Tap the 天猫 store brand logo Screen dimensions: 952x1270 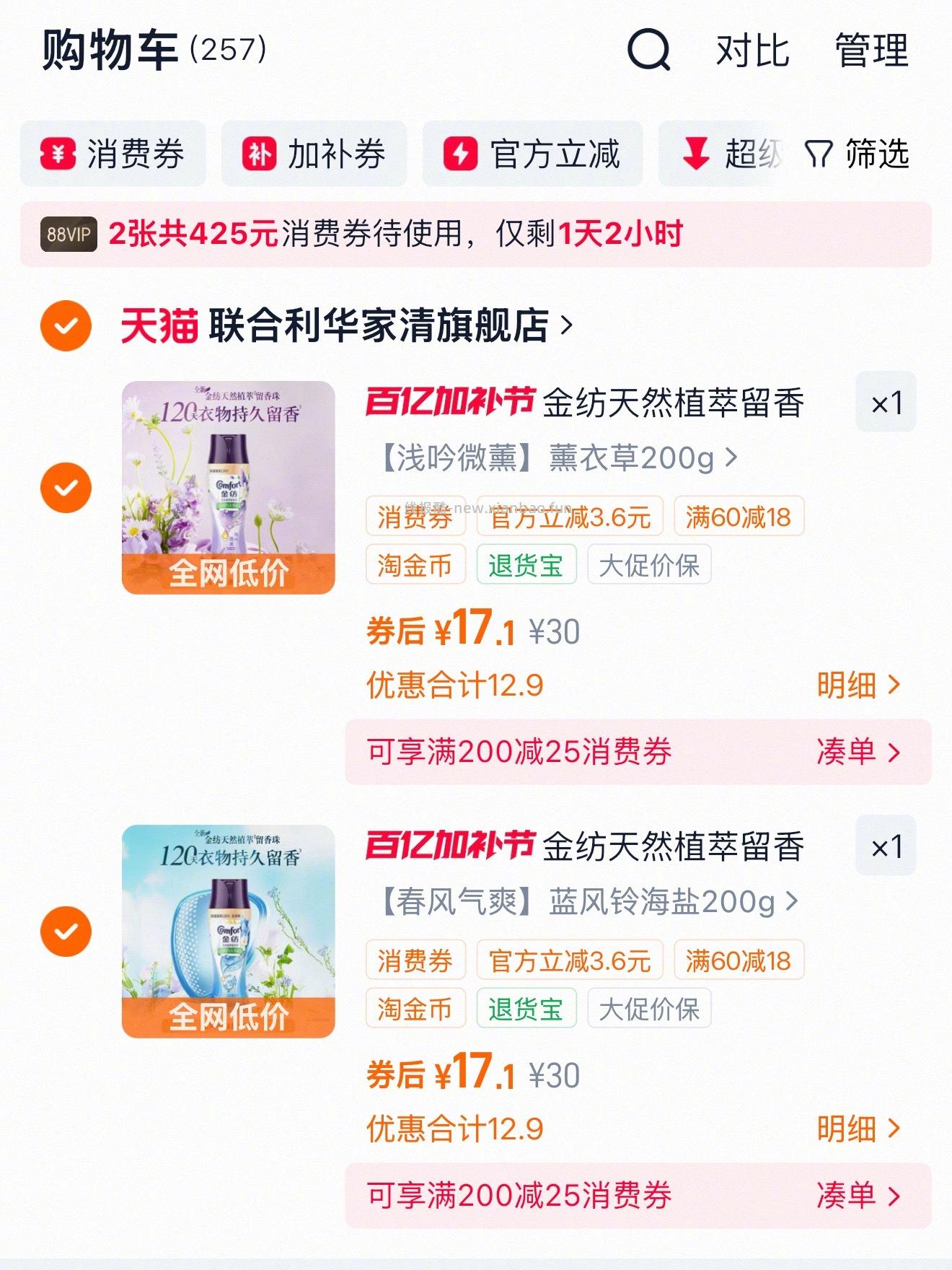coord(159,326)
